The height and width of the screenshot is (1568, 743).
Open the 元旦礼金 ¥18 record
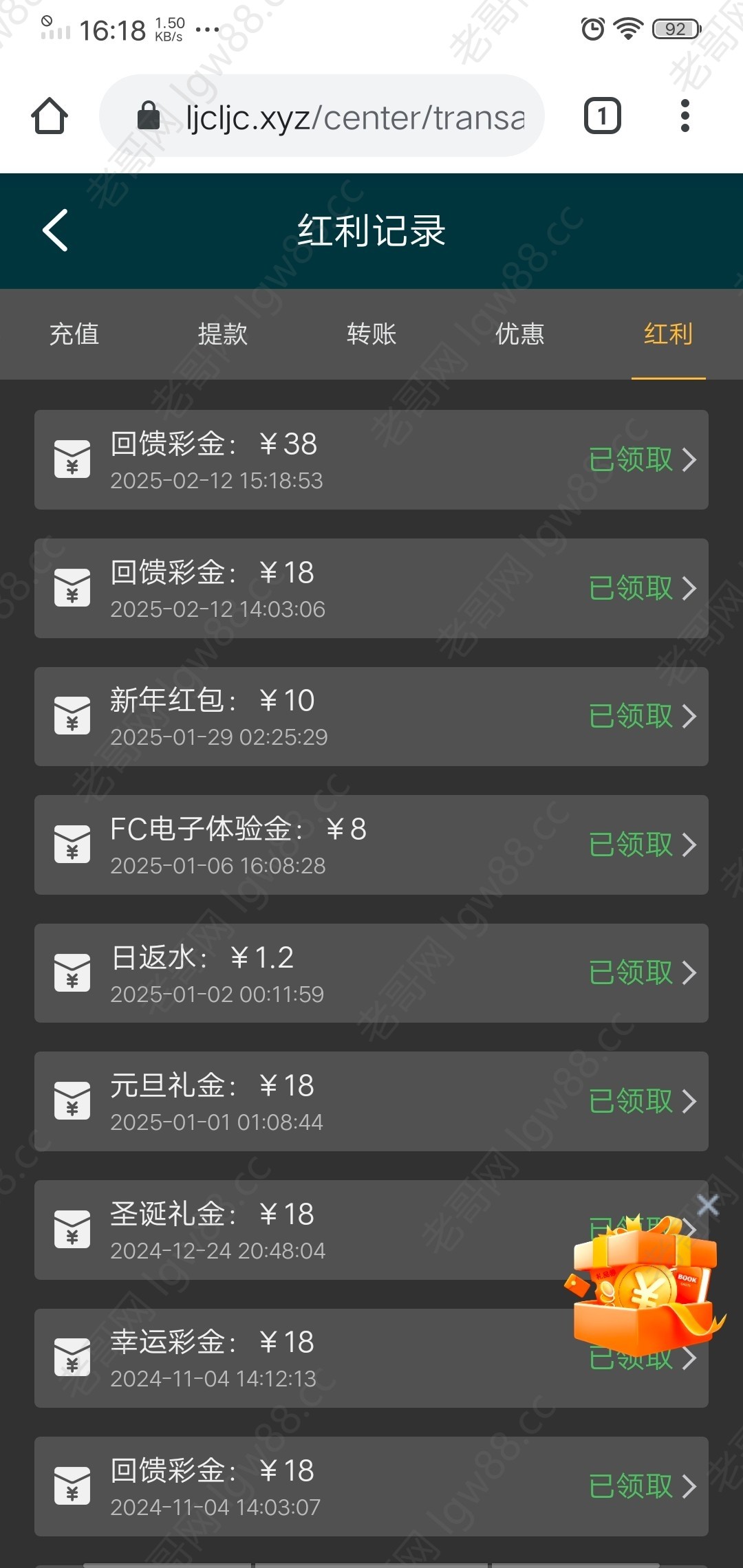pyautogui.click(x=371, y=1101)
